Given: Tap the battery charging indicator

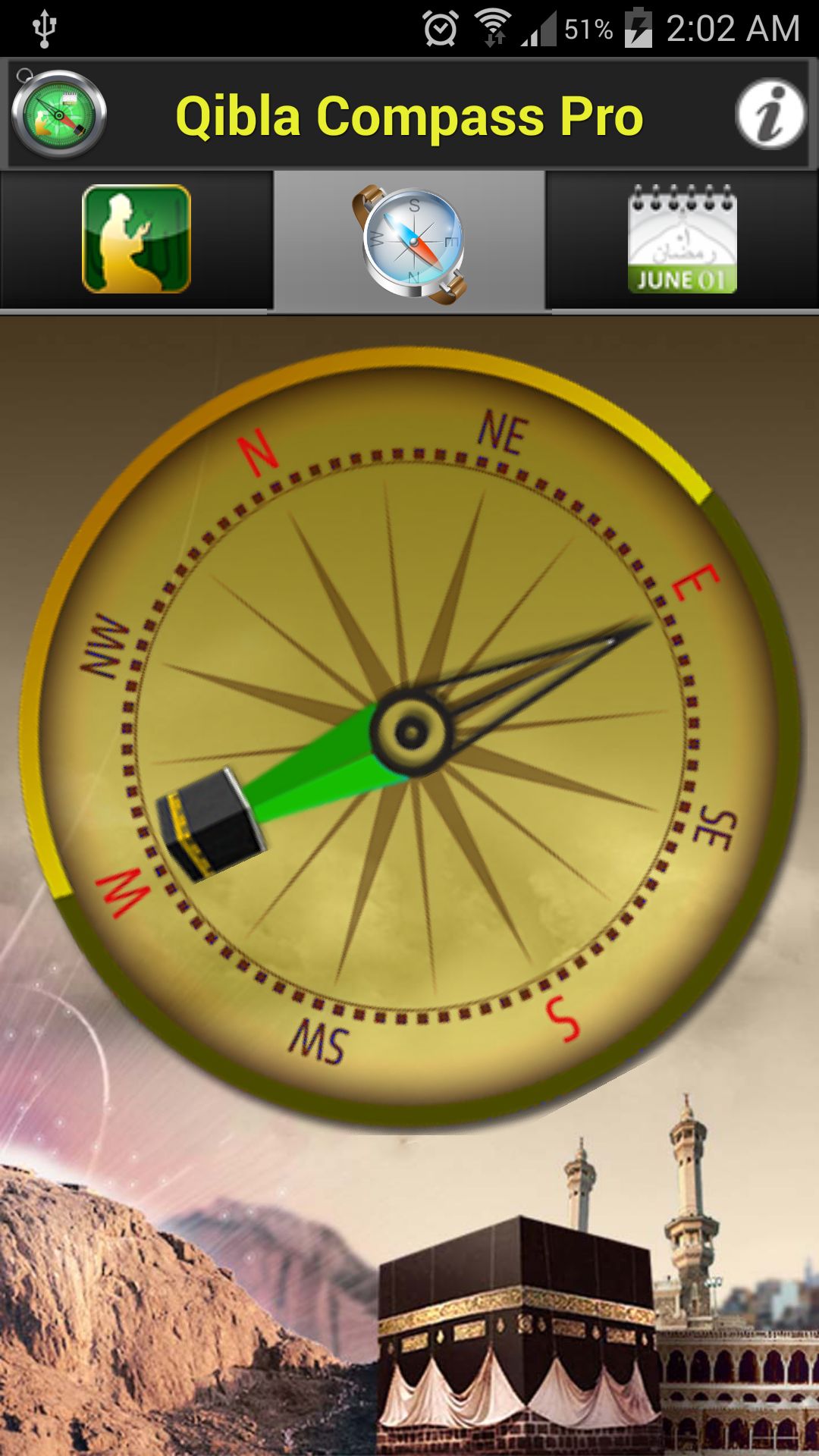Looking at the screenshot, I should point(639,25).
